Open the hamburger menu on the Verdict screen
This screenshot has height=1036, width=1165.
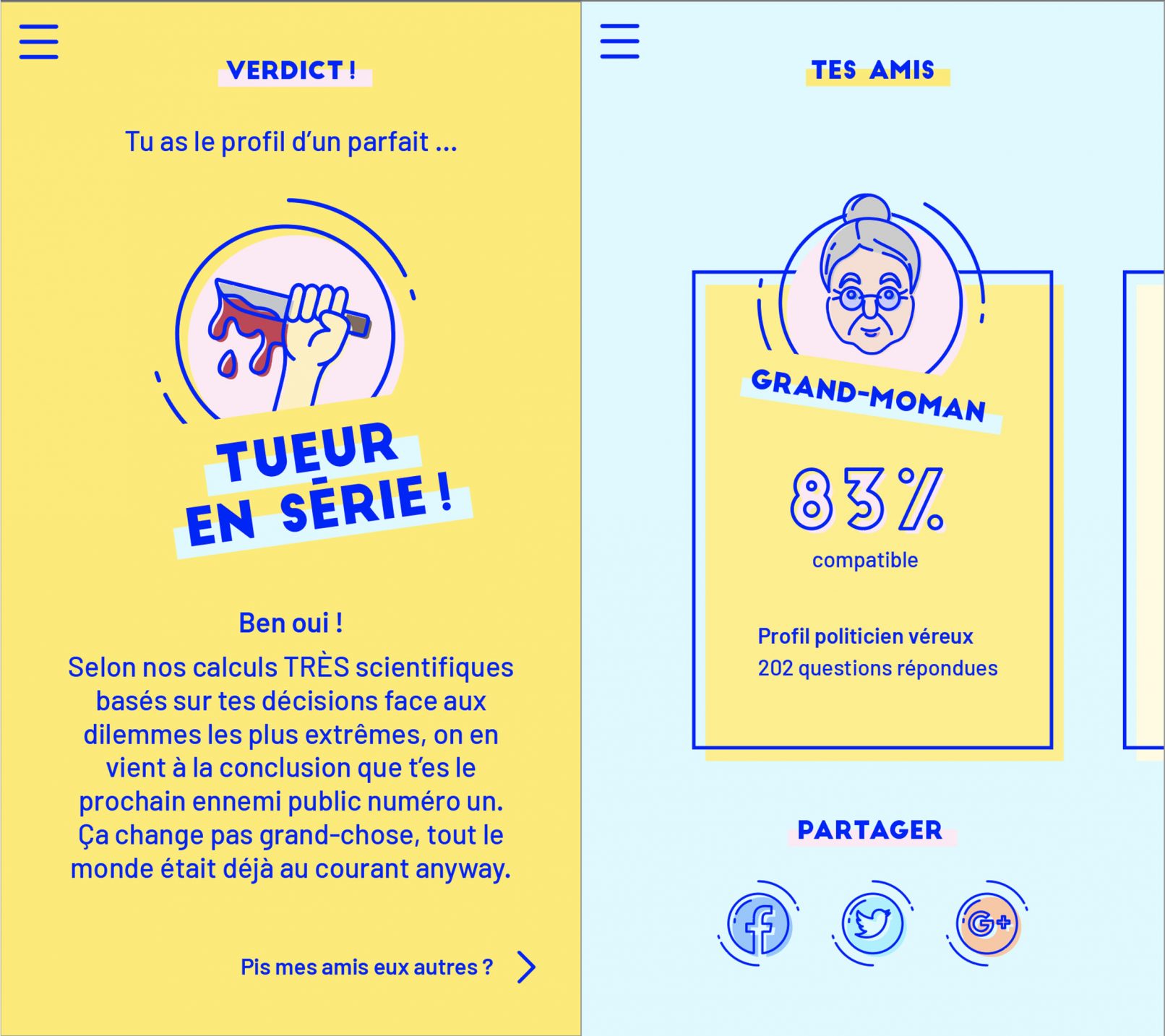click(x=38, y=41)
